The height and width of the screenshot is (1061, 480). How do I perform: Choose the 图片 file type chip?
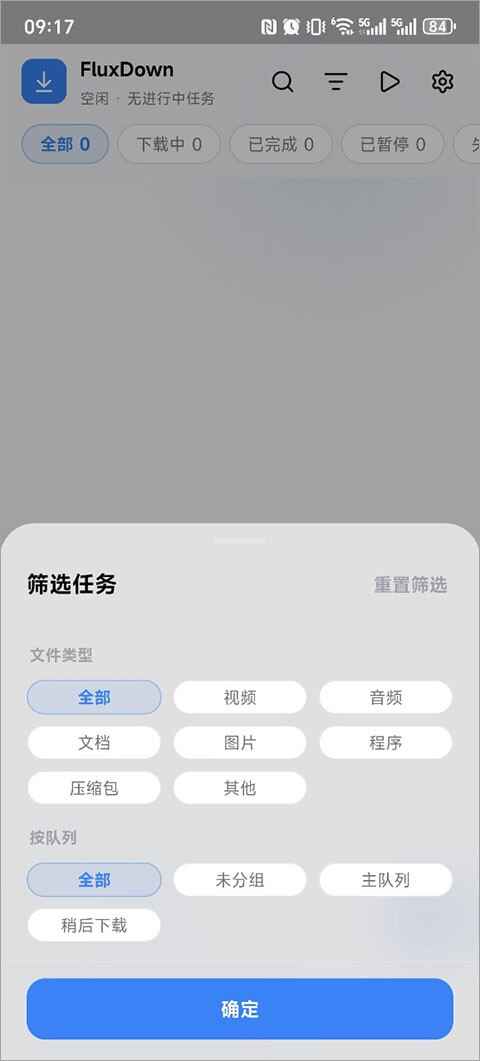pos(240,742)
